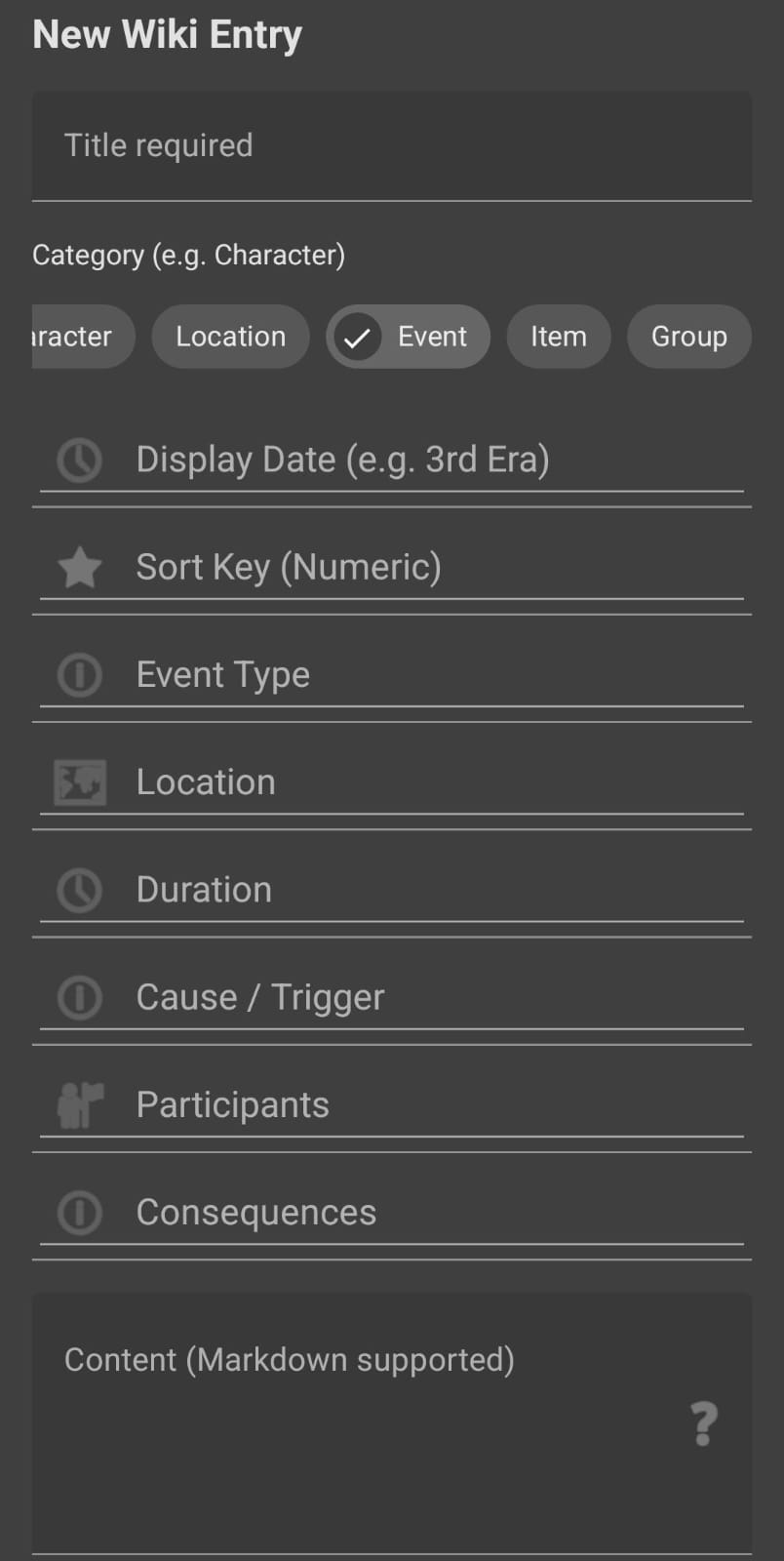The width and height of the screenshot is (784, 1561).
Task: Select the Location category chip
Action: (230, 337)
